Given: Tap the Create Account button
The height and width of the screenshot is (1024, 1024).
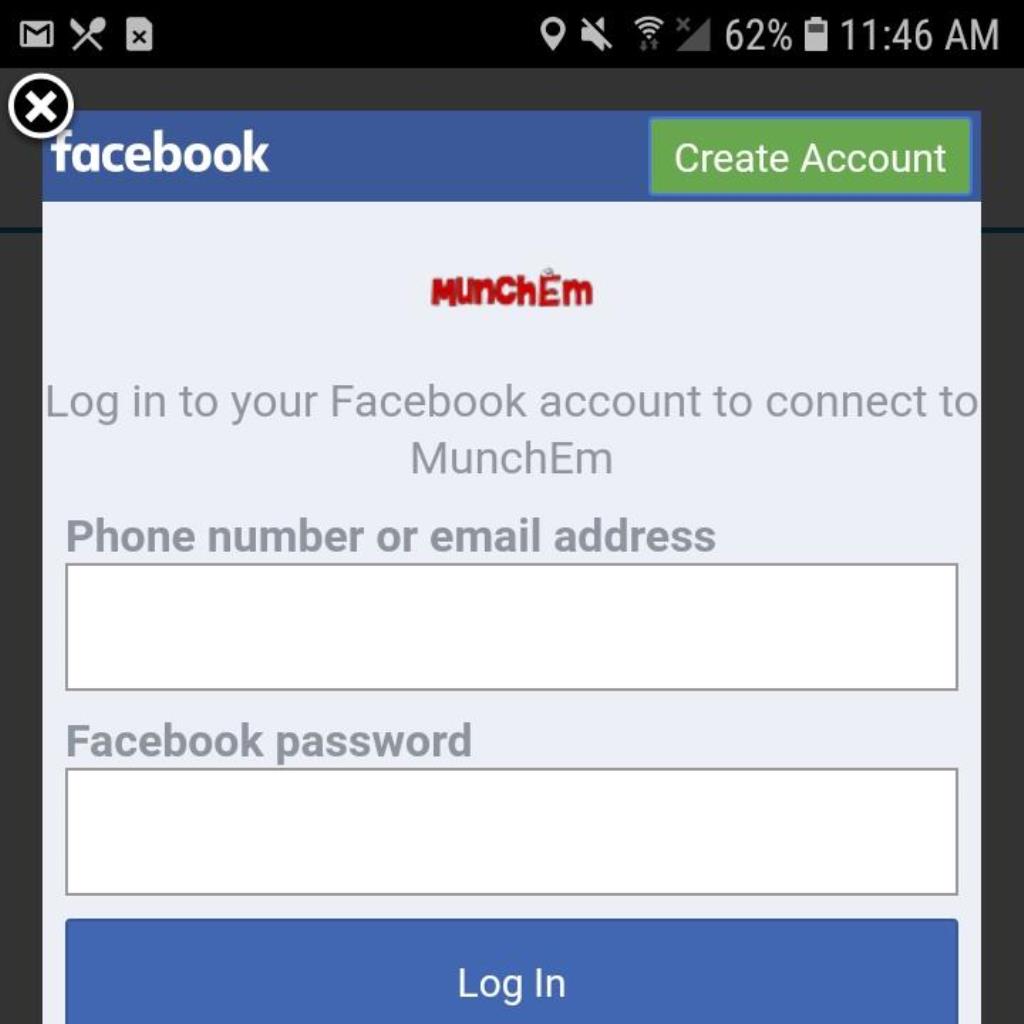Looking at the screenshot, I should pyautogui.click(x=810, y=158).
